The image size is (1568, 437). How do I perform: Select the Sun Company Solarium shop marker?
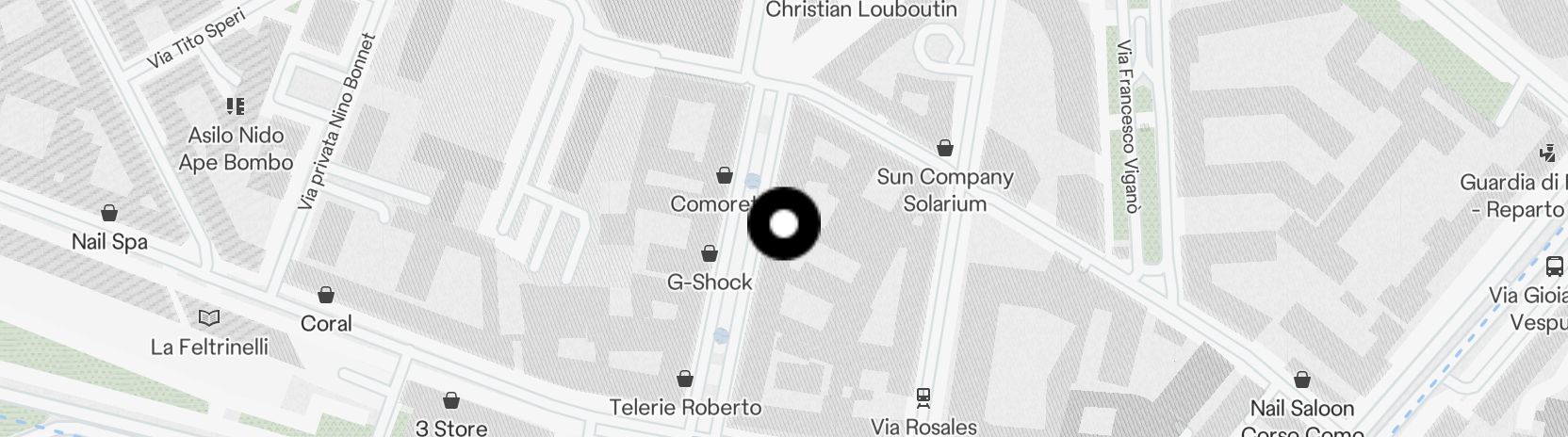click(945, 149)
